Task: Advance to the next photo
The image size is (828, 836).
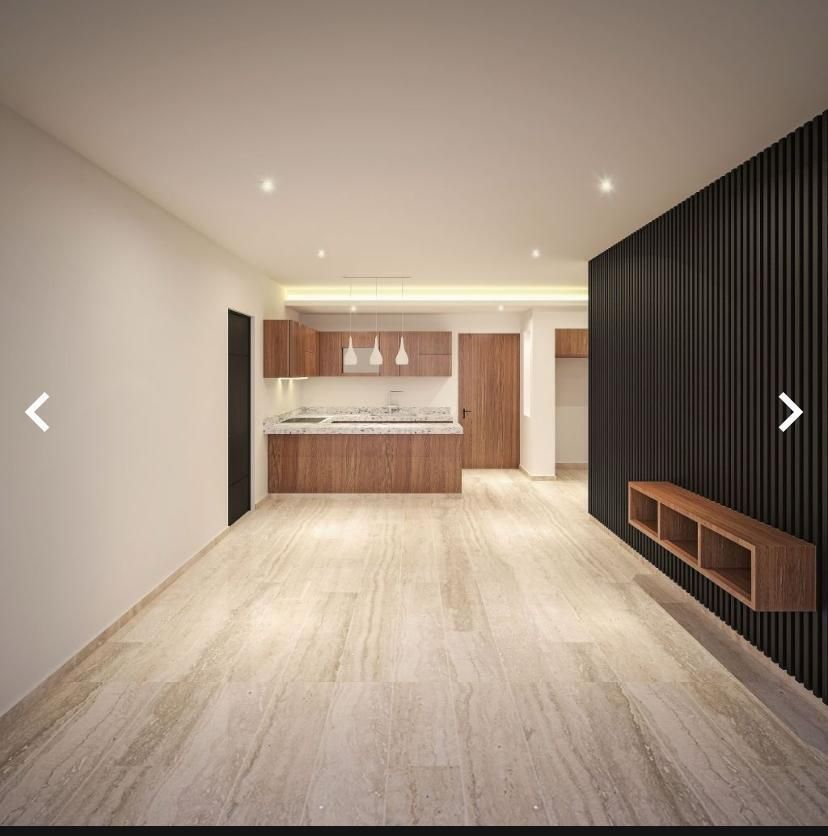Action: click(790, 412)
